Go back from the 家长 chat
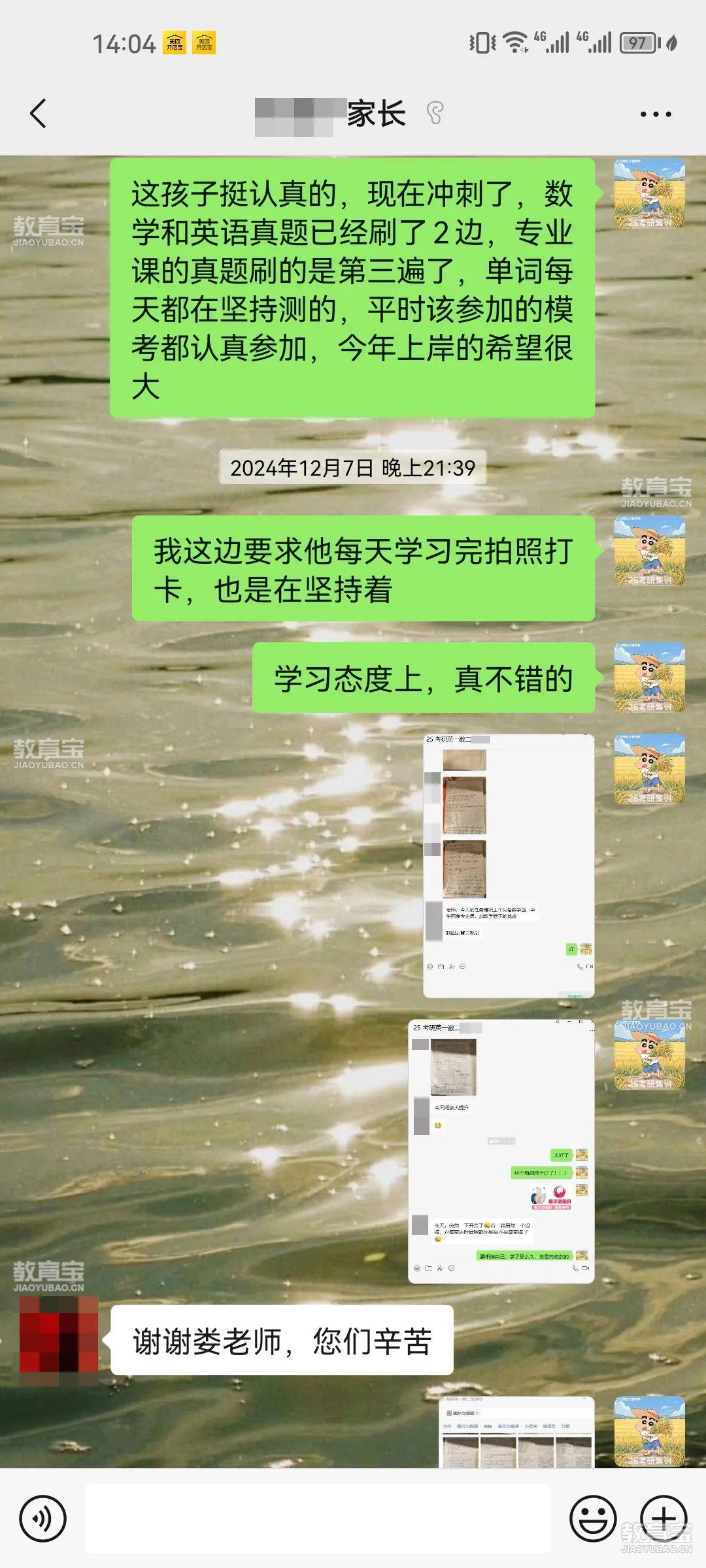 pos(39,114)
